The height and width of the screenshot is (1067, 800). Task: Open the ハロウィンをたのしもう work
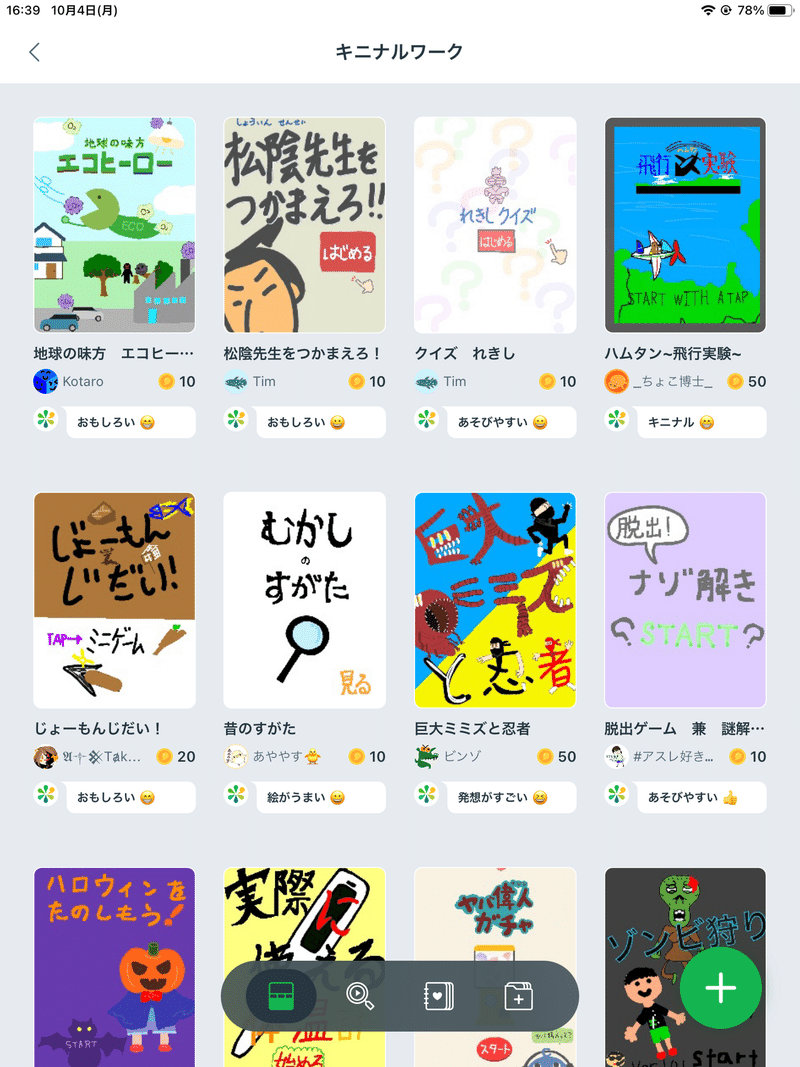tap(114, 920)
